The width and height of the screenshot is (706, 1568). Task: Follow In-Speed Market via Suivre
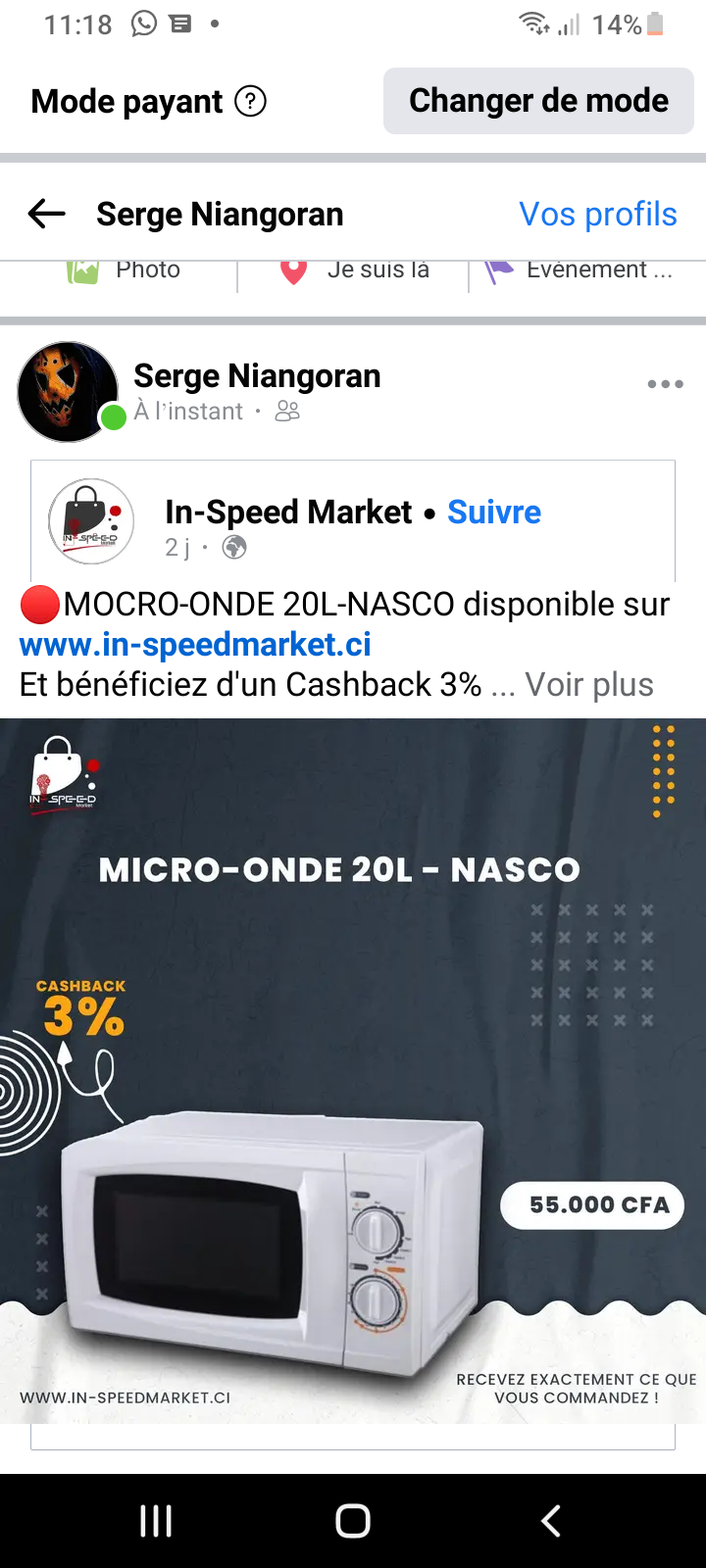click(x=494, y=512)
